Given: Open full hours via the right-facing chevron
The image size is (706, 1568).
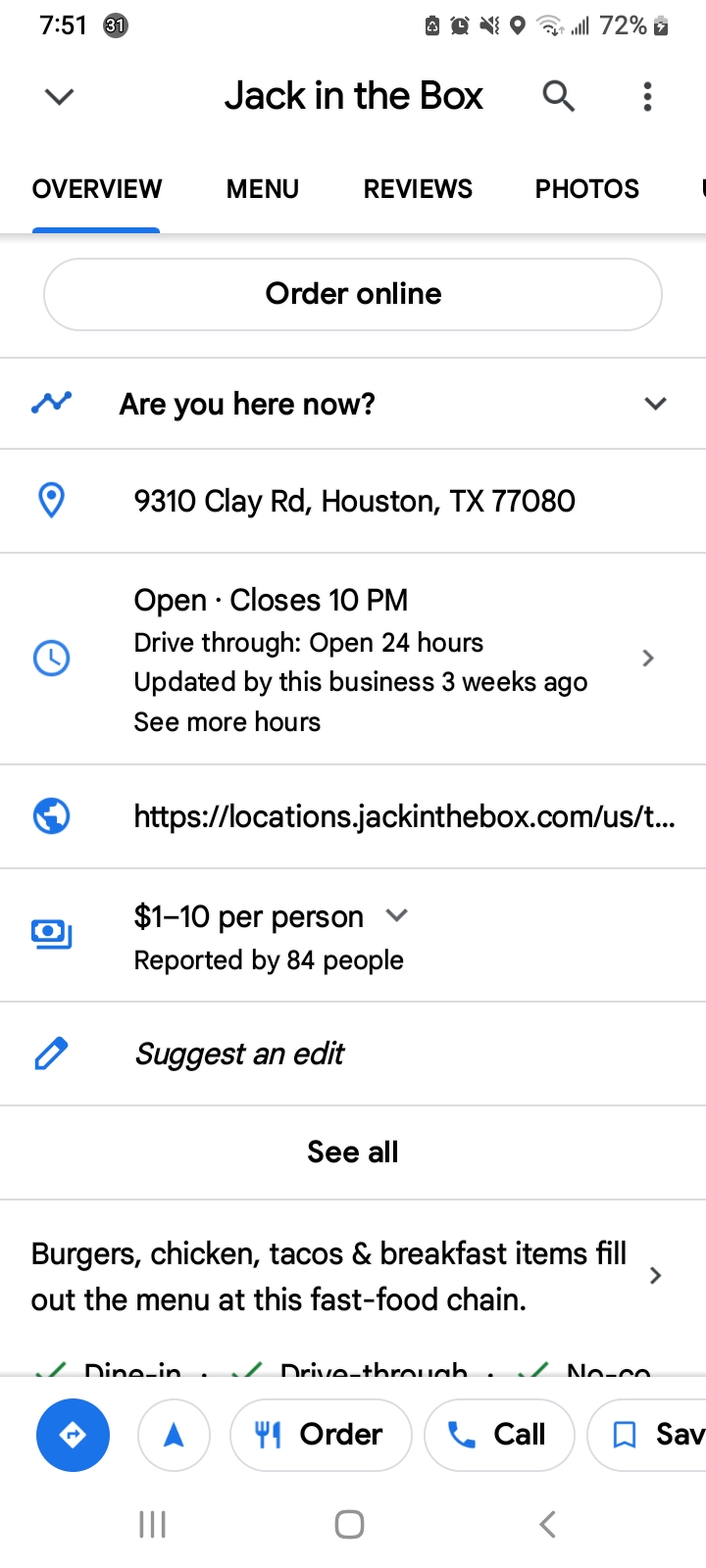Looking at the screenshot, I should coord(647,658).
